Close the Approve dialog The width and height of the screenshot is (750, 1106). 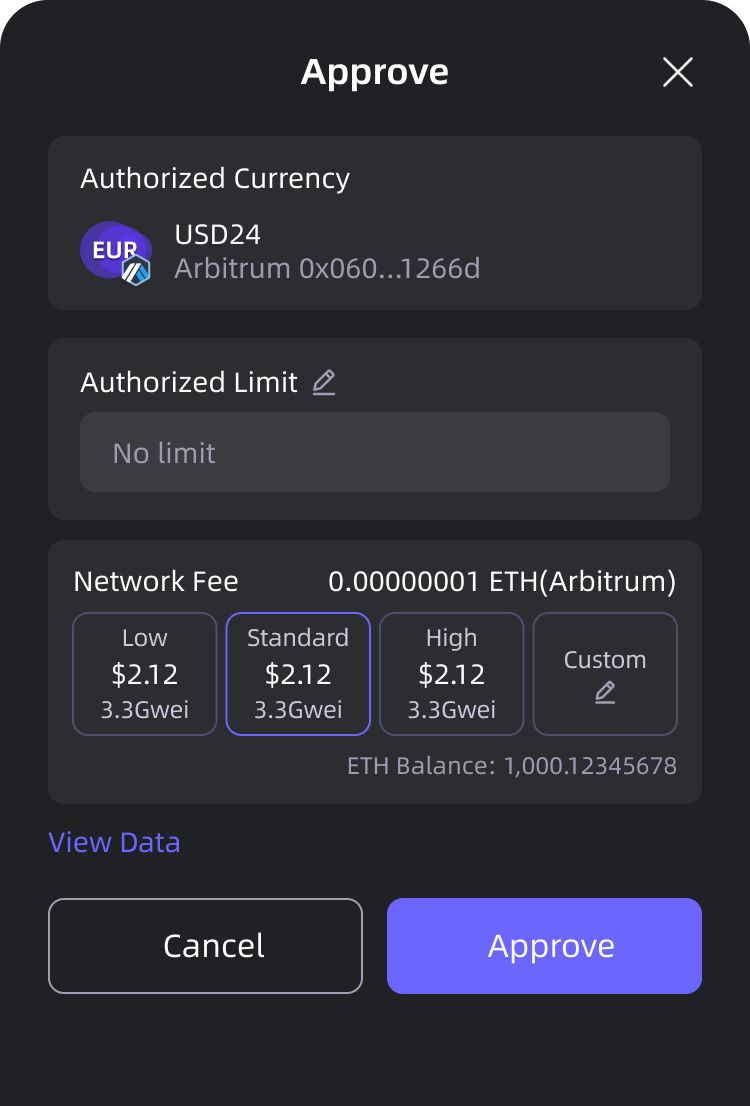(677, 72)
